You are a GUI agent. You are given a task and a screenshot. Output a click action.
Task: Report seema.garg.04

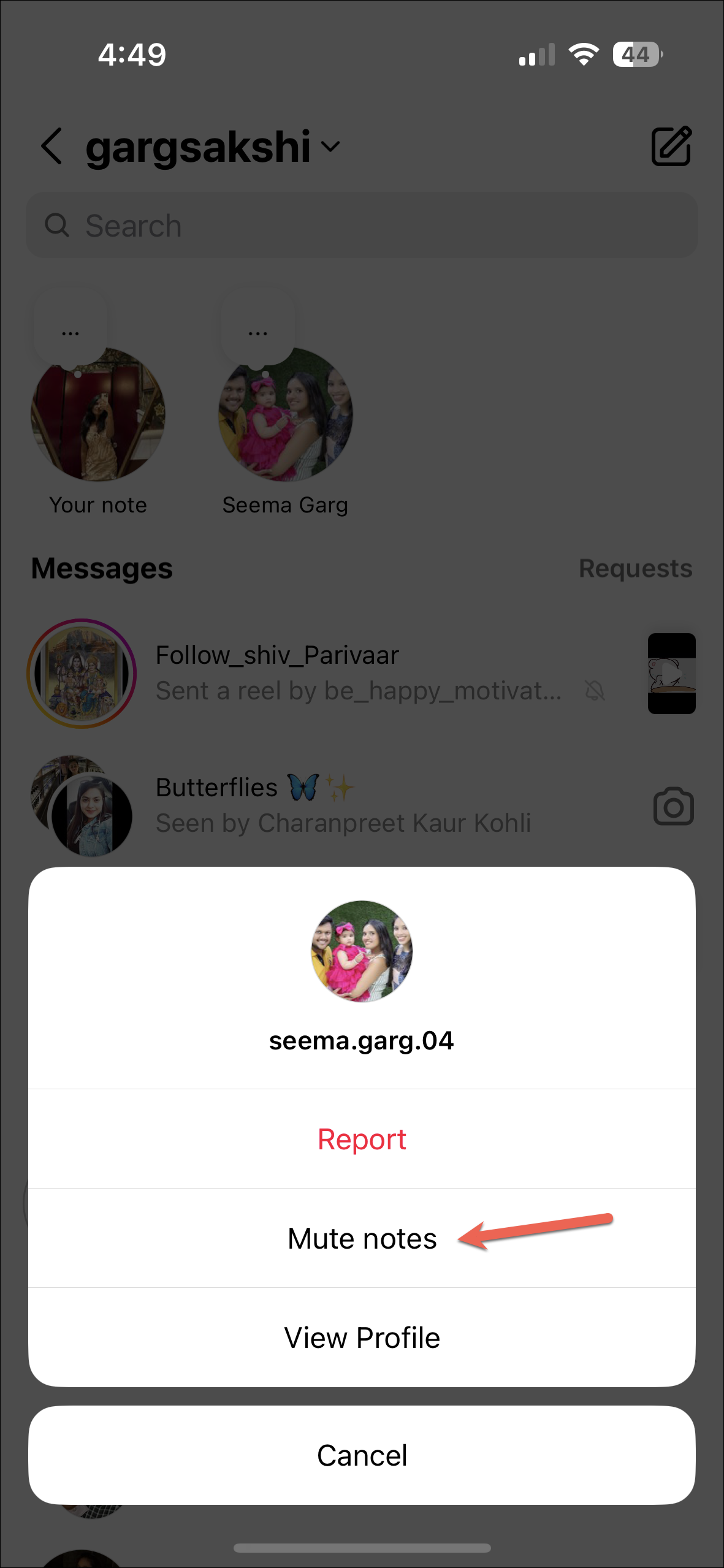(x=362, y=1140)
